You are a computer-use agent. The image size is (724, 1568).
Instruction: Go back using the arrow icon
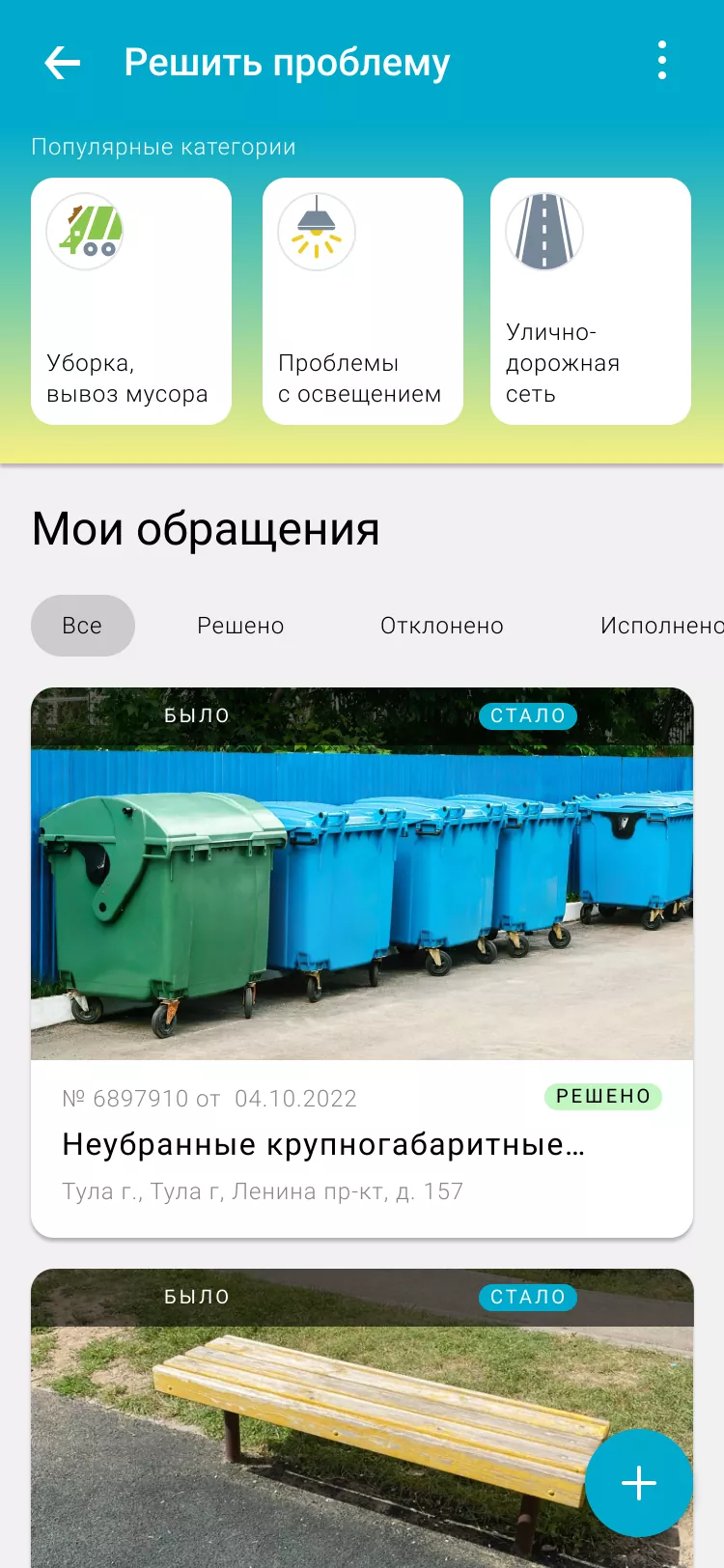62,63
